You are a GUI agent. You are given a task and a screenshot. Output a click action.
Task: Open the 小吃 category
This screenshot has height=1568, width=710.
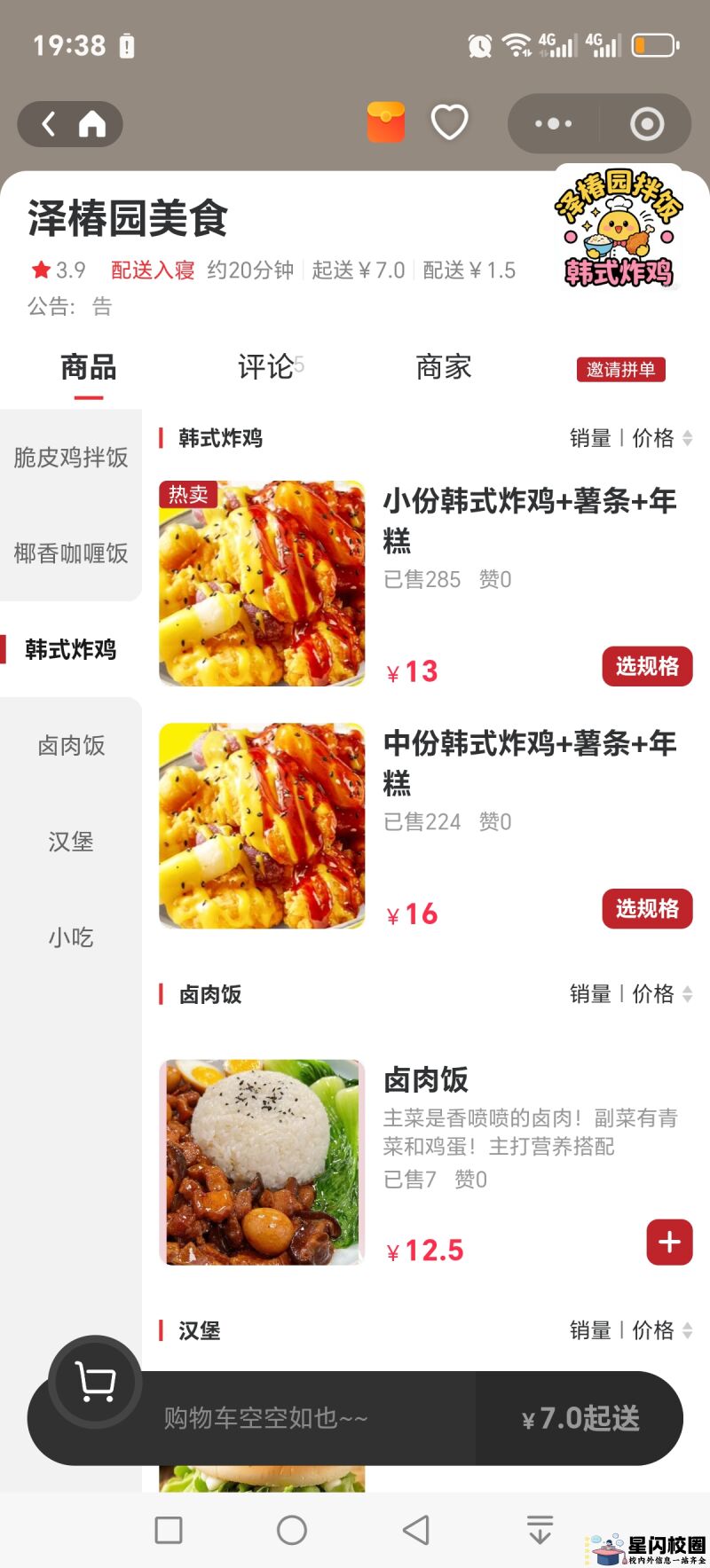[71, 937]
